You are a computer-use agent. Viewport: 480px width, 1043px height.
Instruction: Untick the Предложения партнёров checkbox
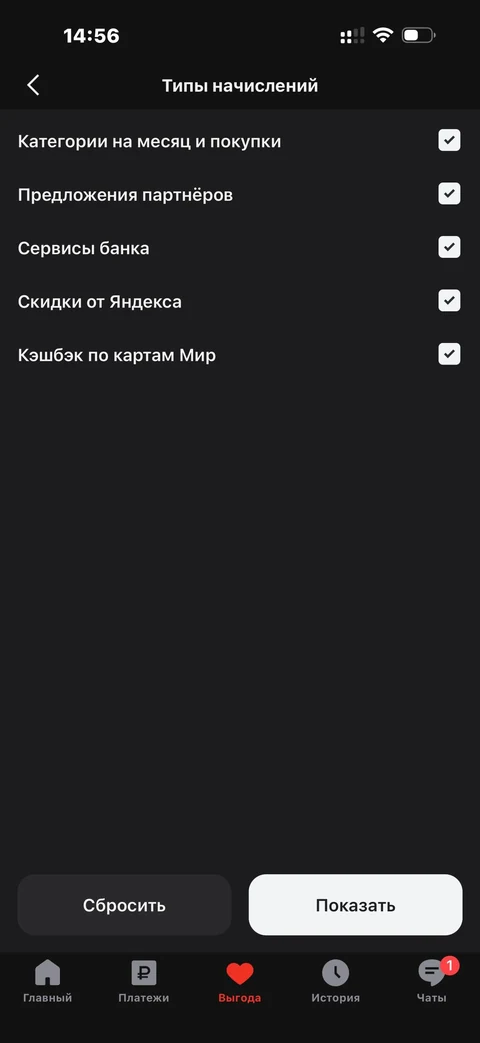tap(449, 194)
